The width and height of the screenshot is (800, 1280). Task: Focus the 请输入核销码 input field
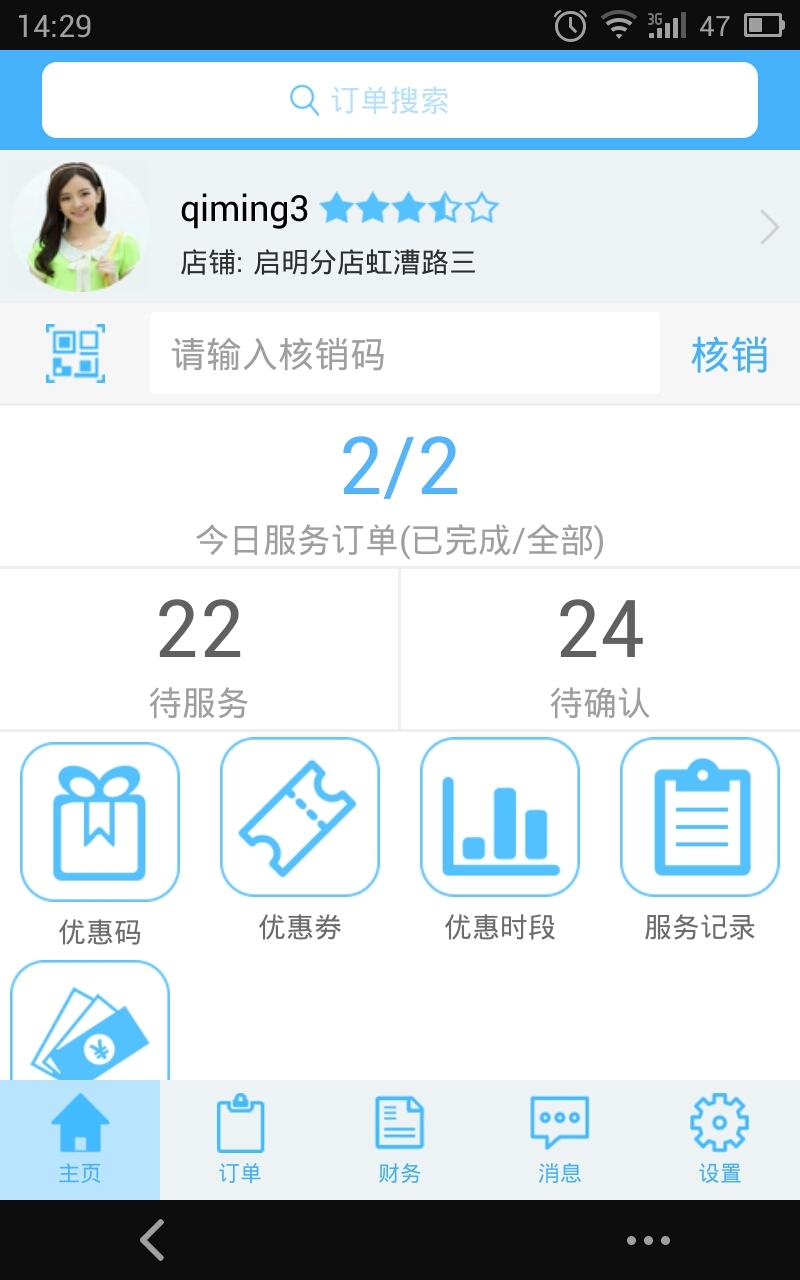tap(404, 354)
